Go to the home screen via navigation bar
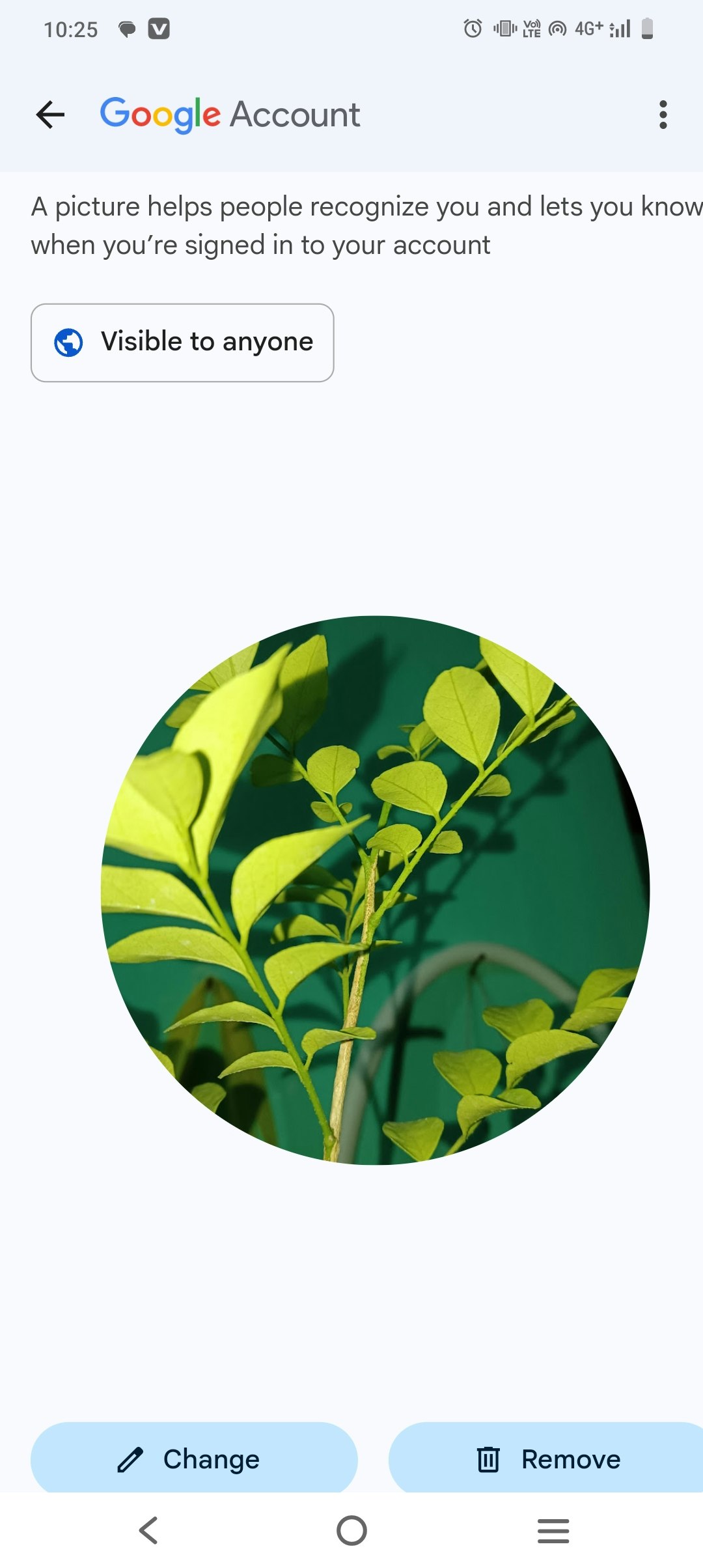This screenshot has height=1568, width=703. click(x=351, y=1530)
